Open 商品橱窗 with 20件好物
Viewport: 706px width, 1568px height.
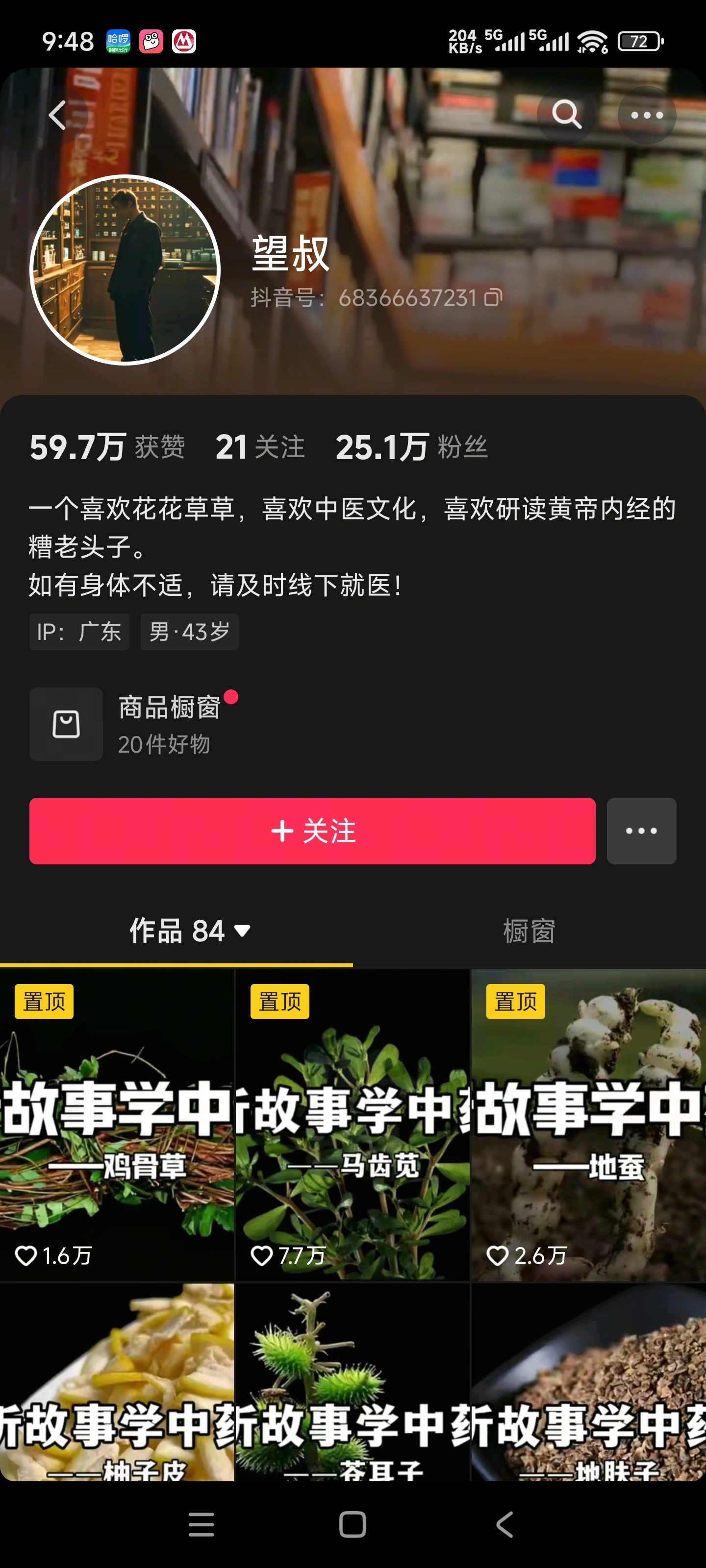134,724
